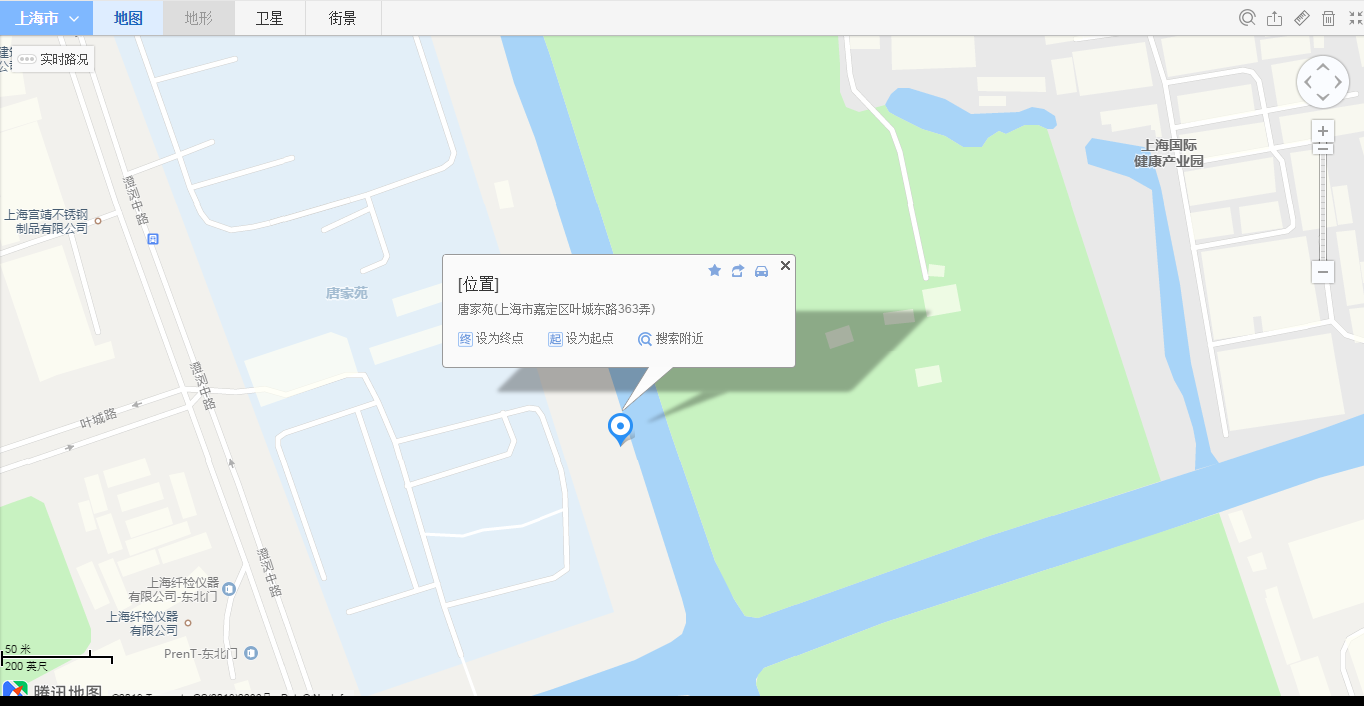1364x706 pixels.
Task: Select the 地图 map tab
Action: 128,18
